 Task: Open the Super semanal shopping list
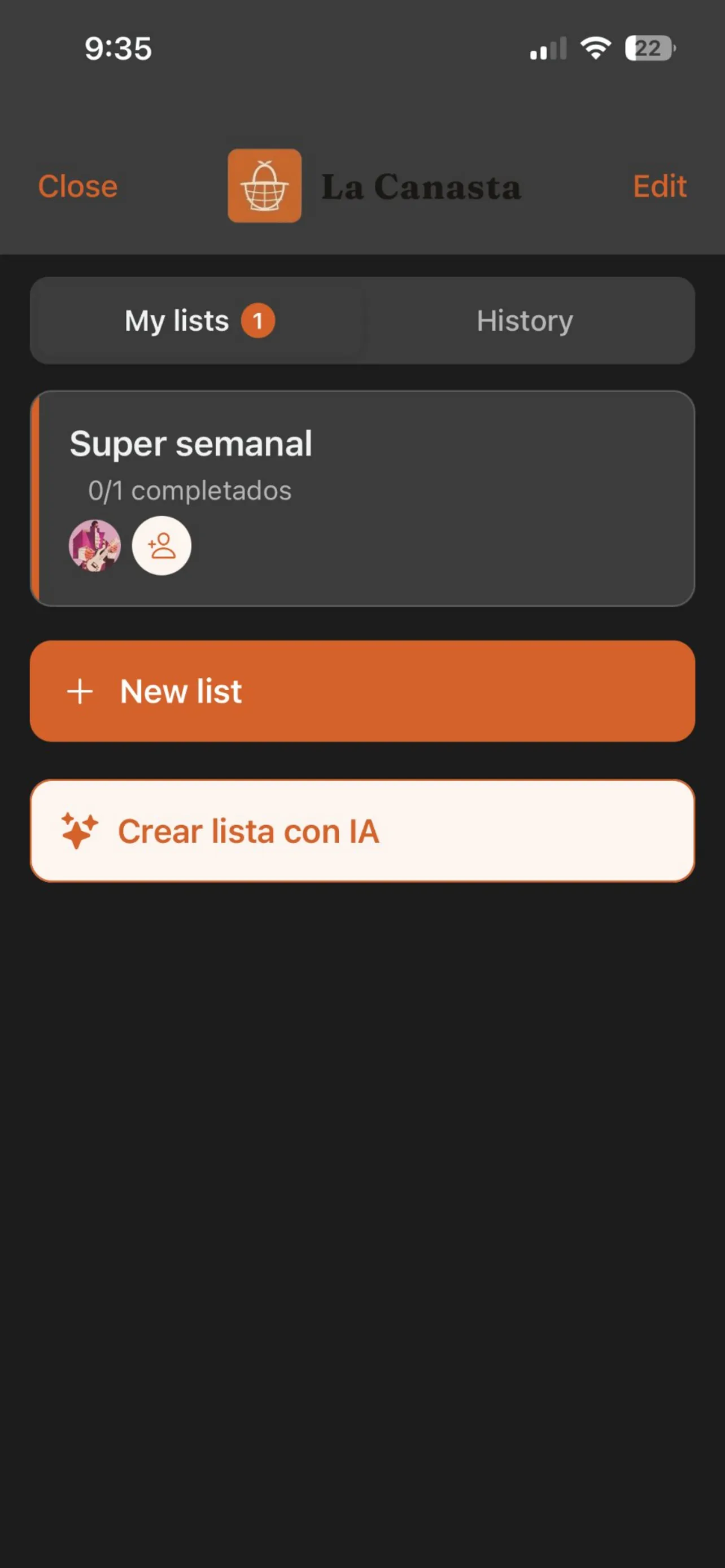coord(362,498)
